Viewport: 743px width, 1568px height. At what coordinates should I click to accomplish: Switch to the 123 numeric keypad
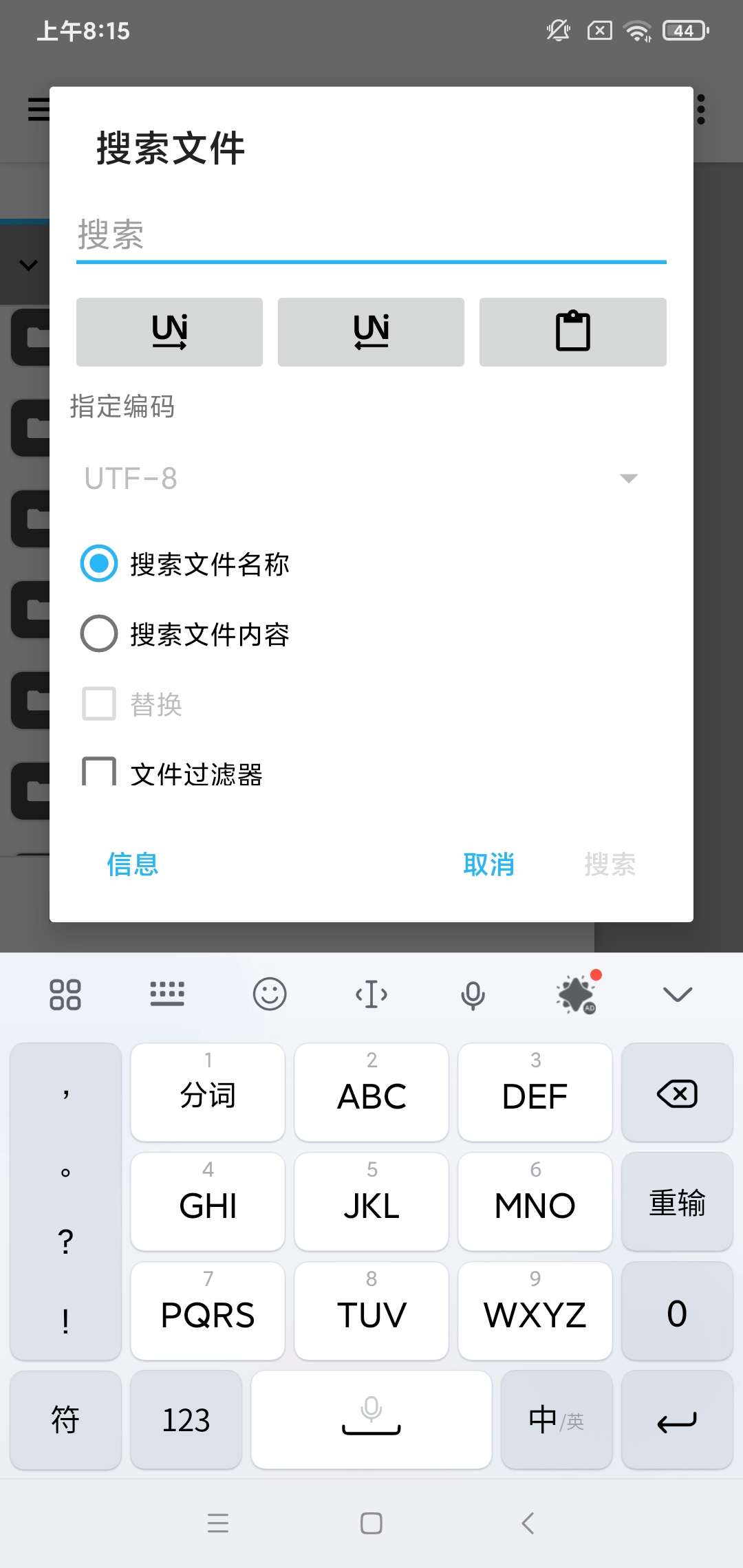pyautogui.click(x=186, y=1419)
